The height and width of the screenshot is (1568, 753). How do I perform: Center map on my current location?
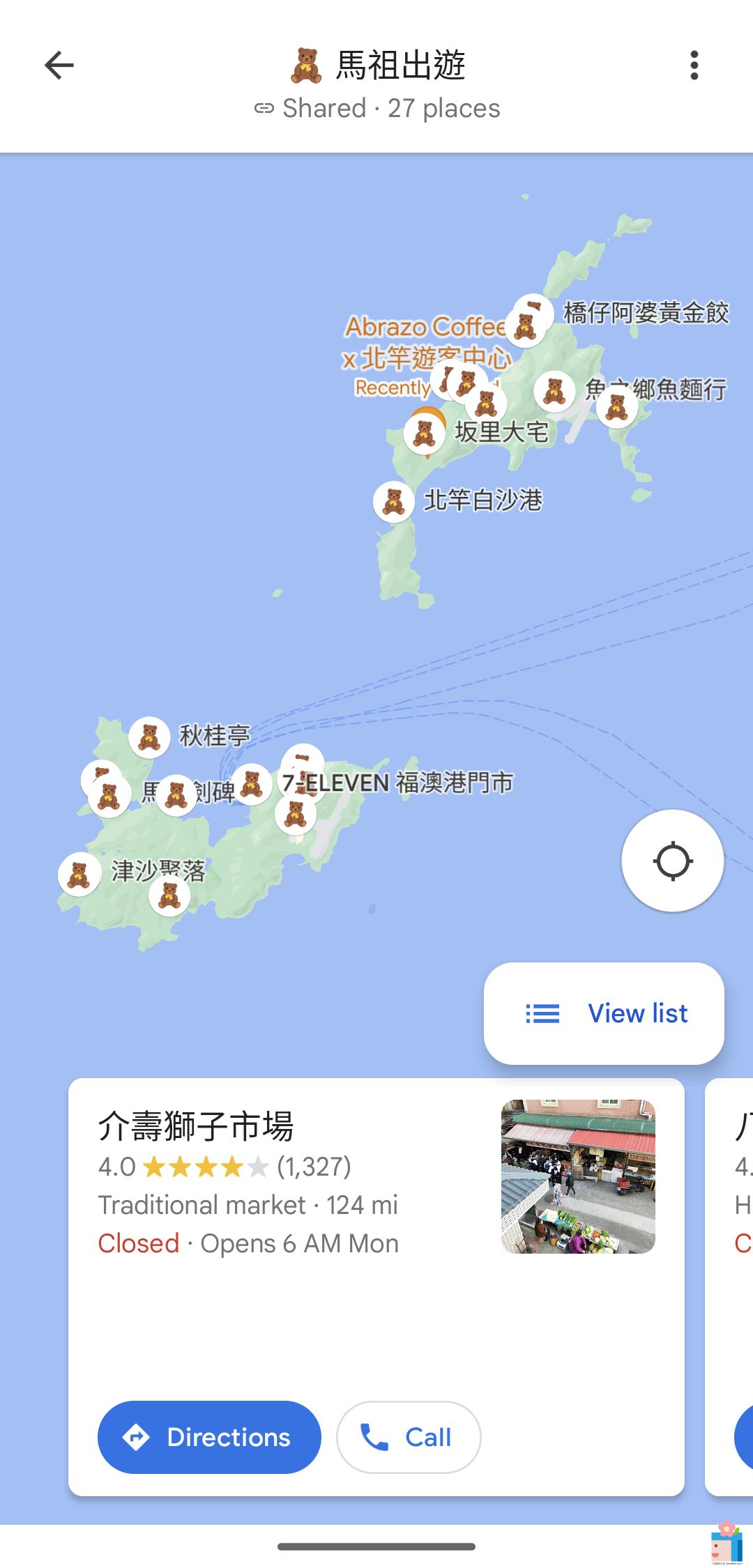[x=673, y=861]
